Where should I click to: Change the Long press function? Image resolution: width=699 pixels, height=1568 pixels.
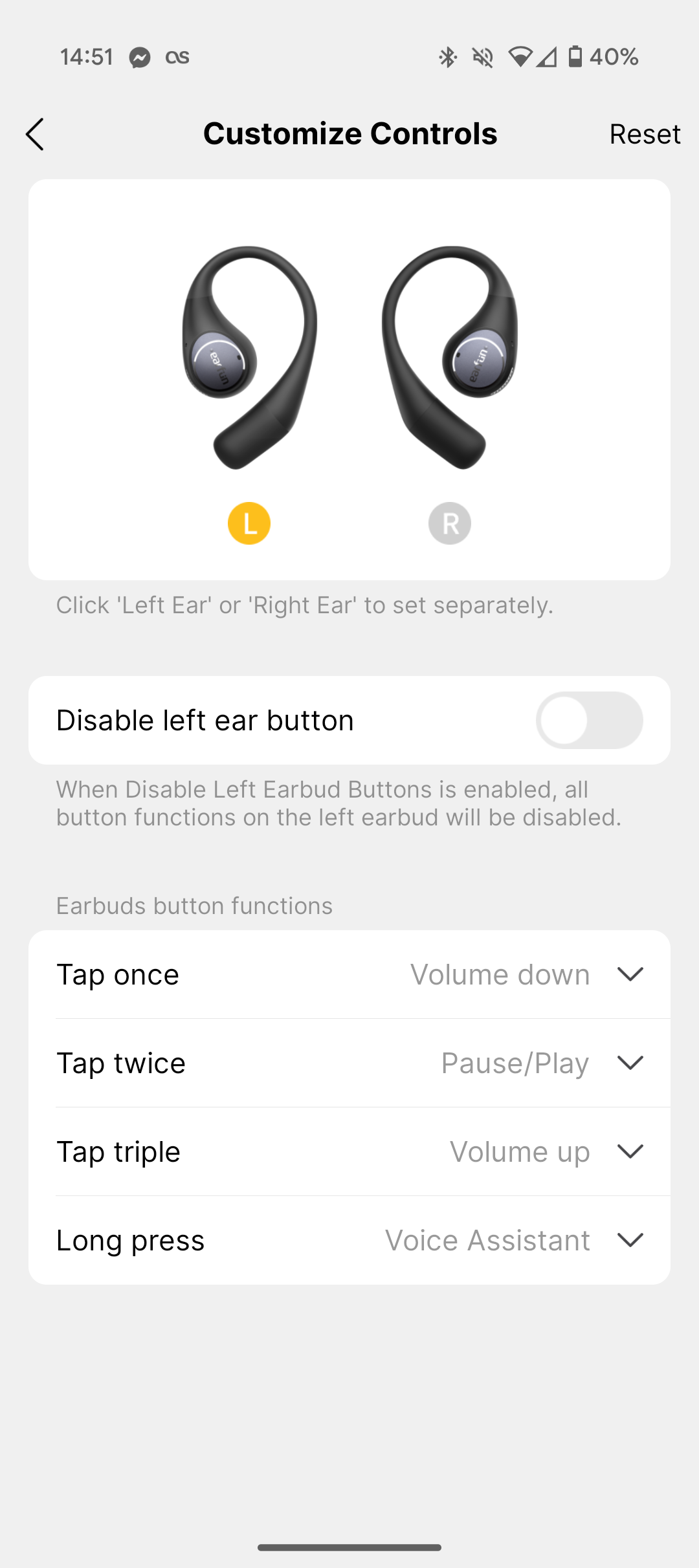pos(349,1240)
